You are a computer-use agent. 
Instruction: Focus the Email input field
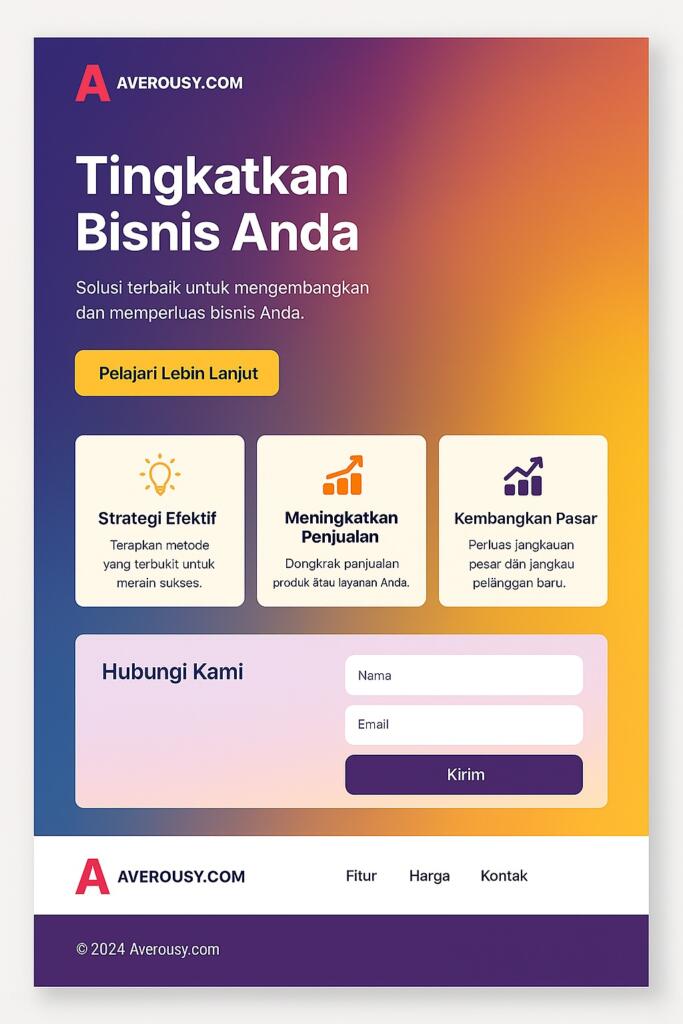(x=463, y=724)
